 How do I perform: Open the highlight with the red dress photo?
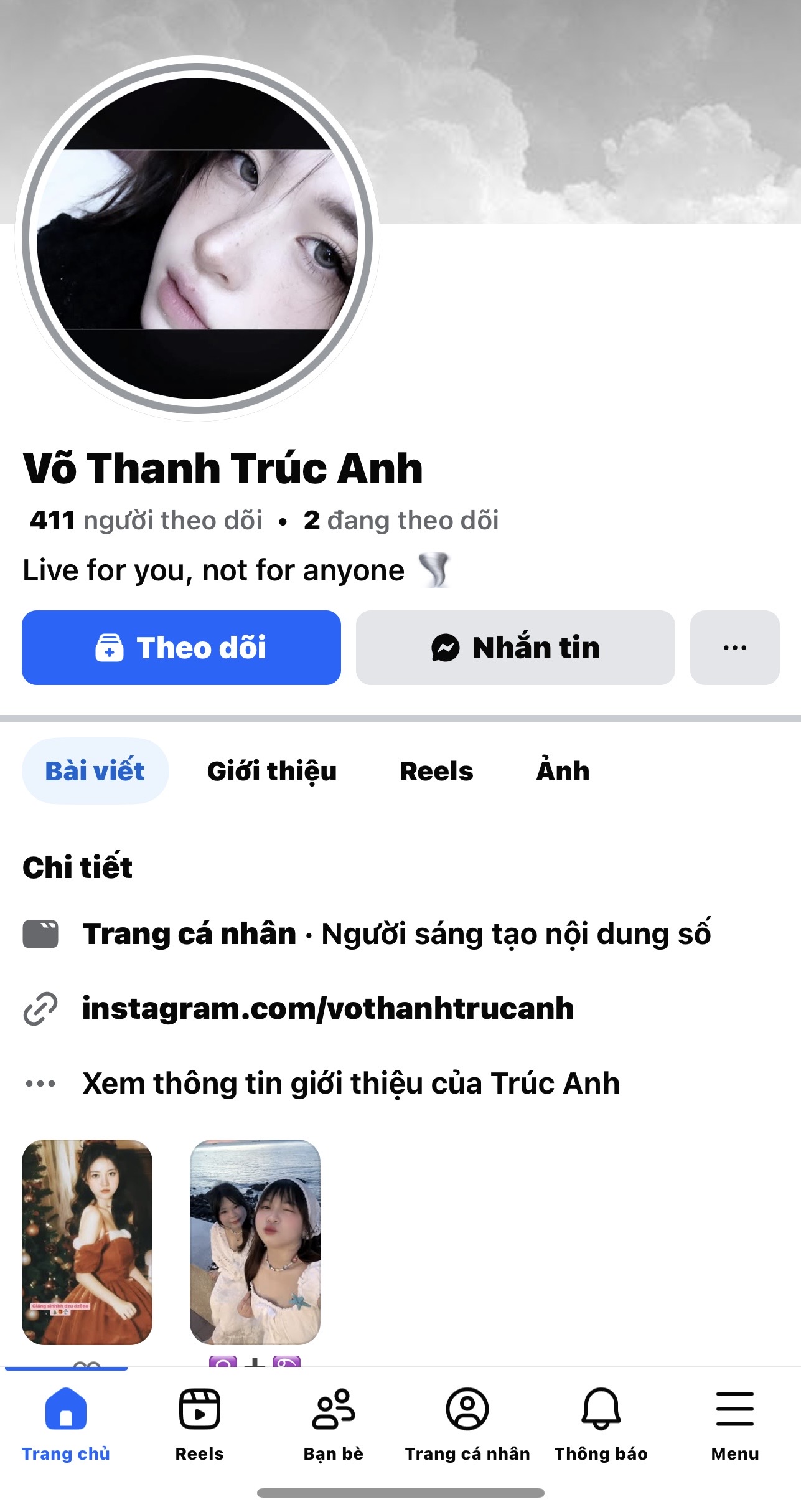point(87,1242)
